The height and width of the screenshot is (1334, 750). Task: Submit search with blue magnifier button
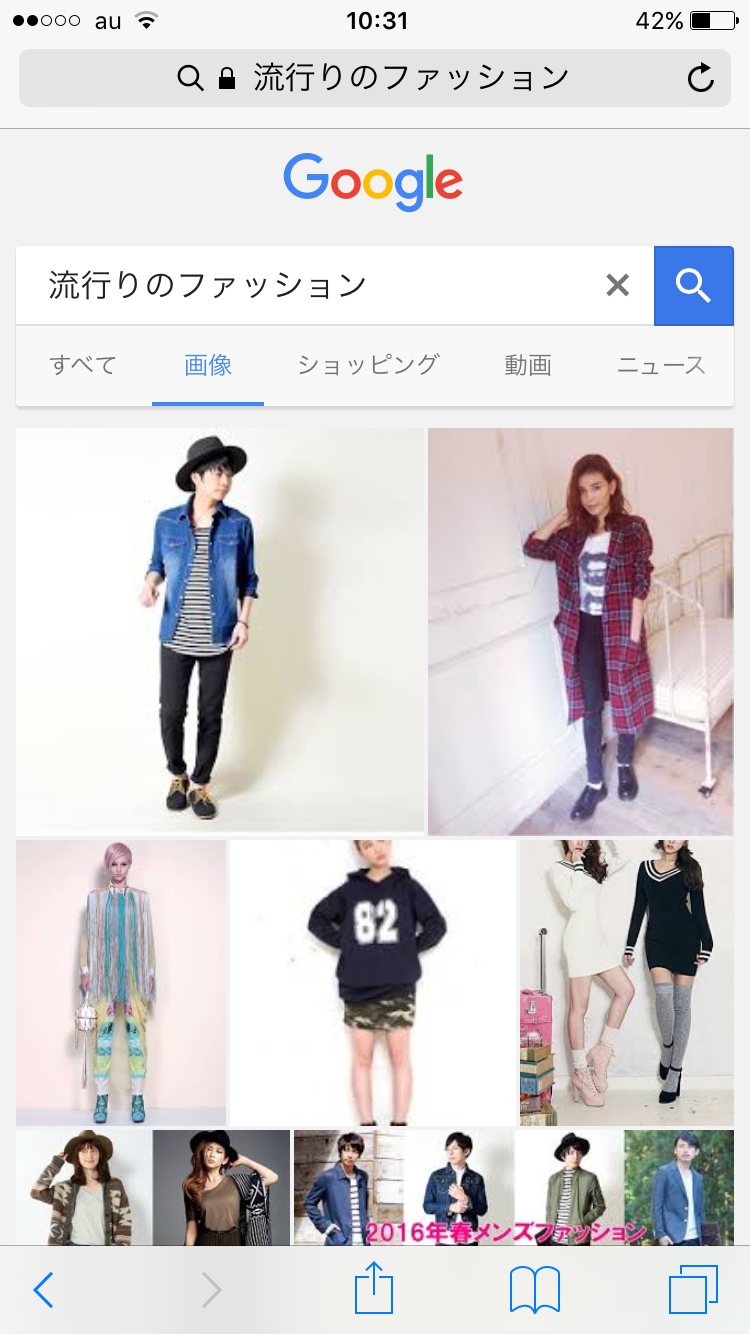pos(693,286)
